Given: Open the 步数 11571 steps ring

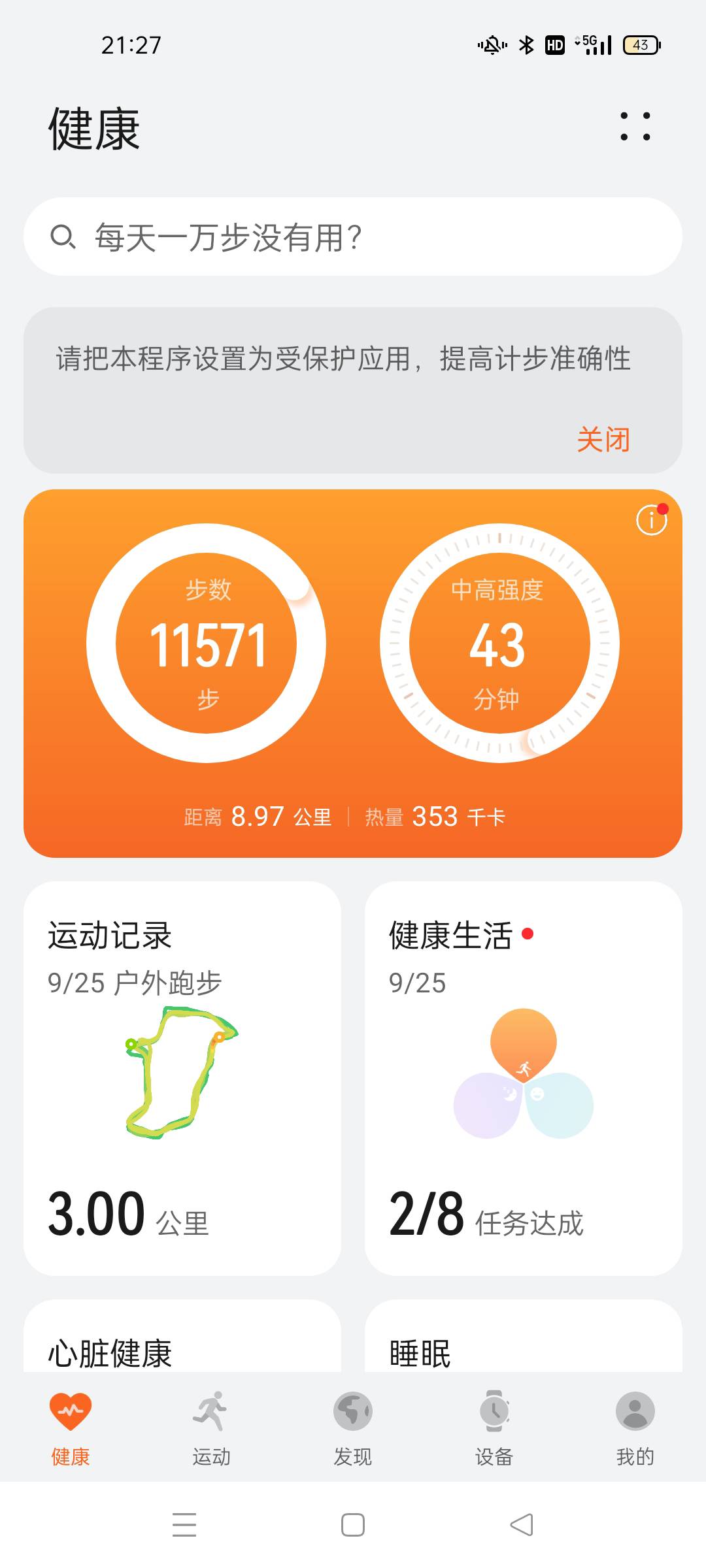Looking at the screenshot, I should click(x=207, y=644).
